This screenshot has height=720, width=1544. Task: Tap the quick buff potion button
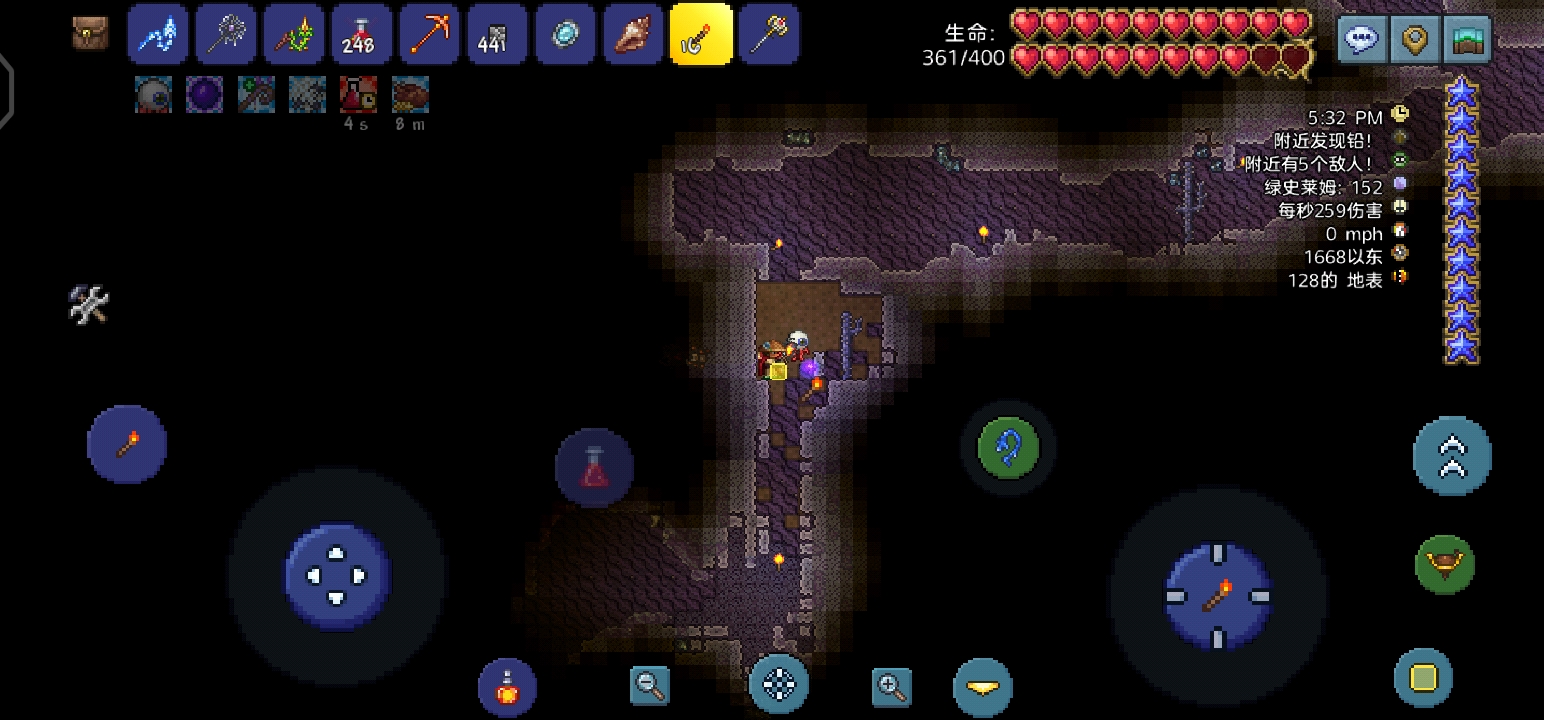[x=507, y=688]
